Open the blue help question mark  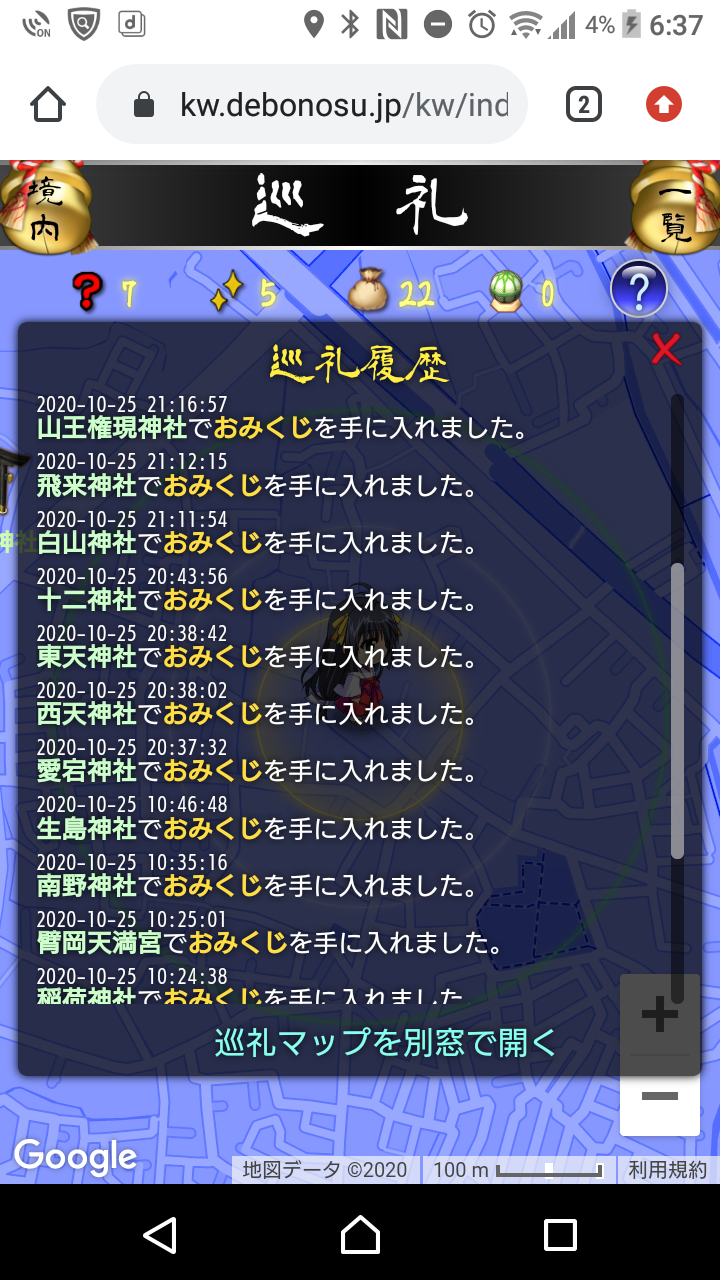pos(638,290)
